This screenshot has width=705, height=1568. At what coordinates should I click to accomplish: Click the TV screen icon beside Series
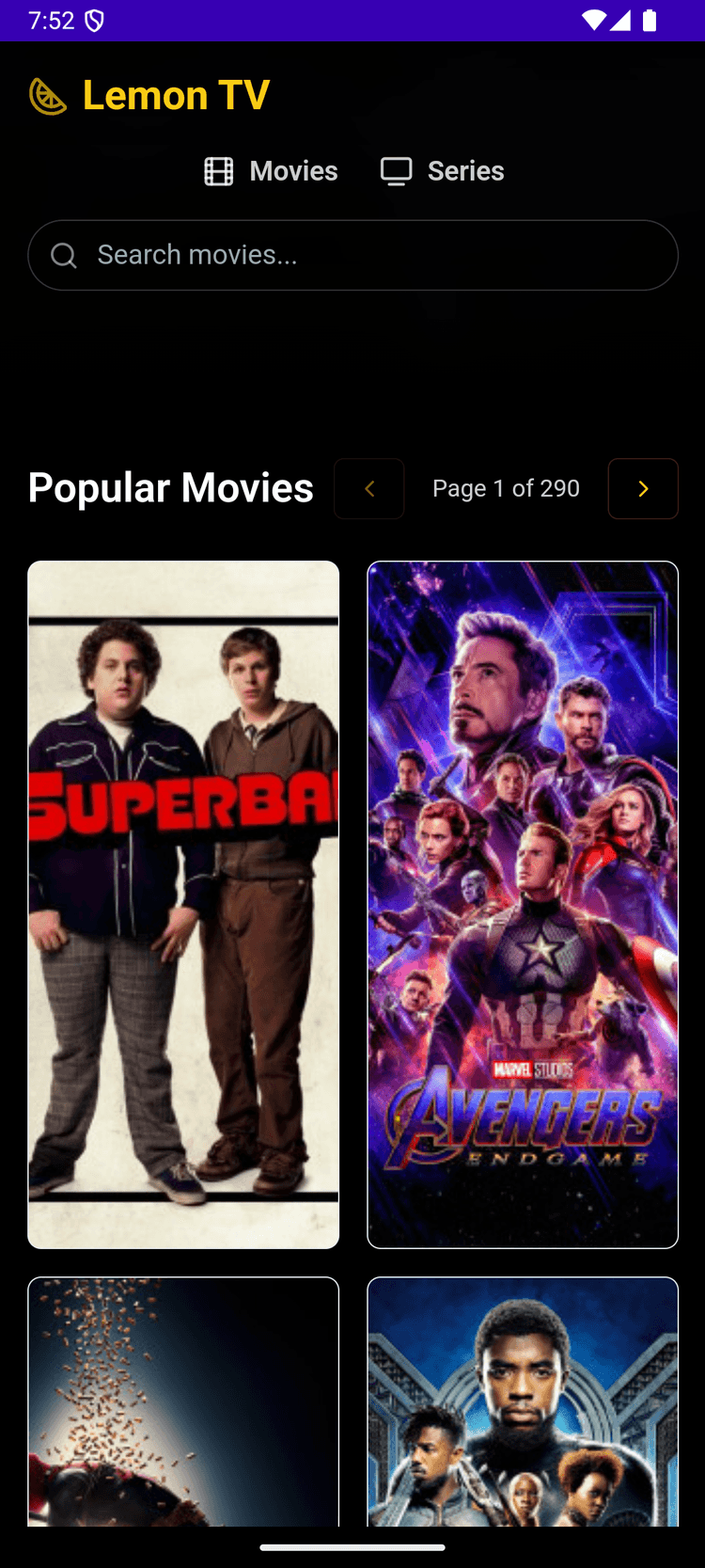point(396,171)
